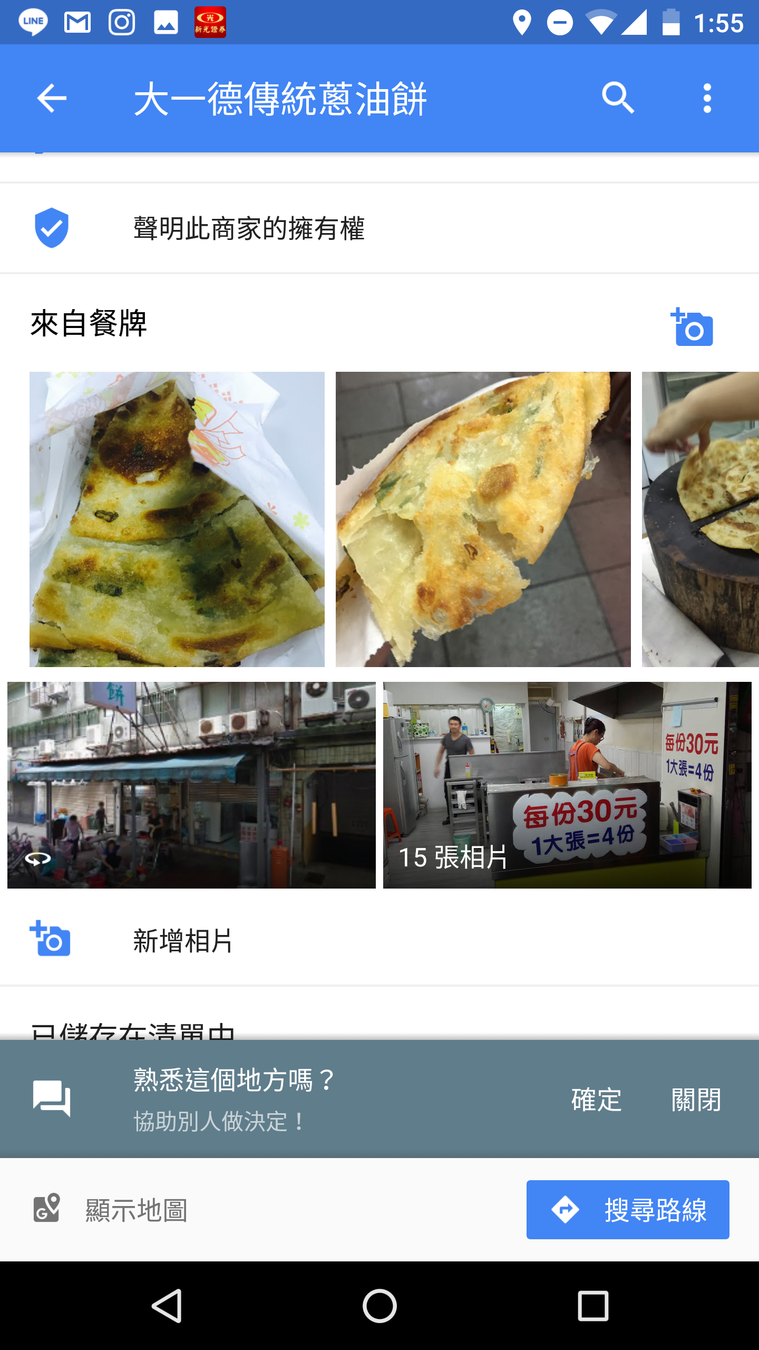Dismiss banner with 關閉

[x=696, y=1100]
